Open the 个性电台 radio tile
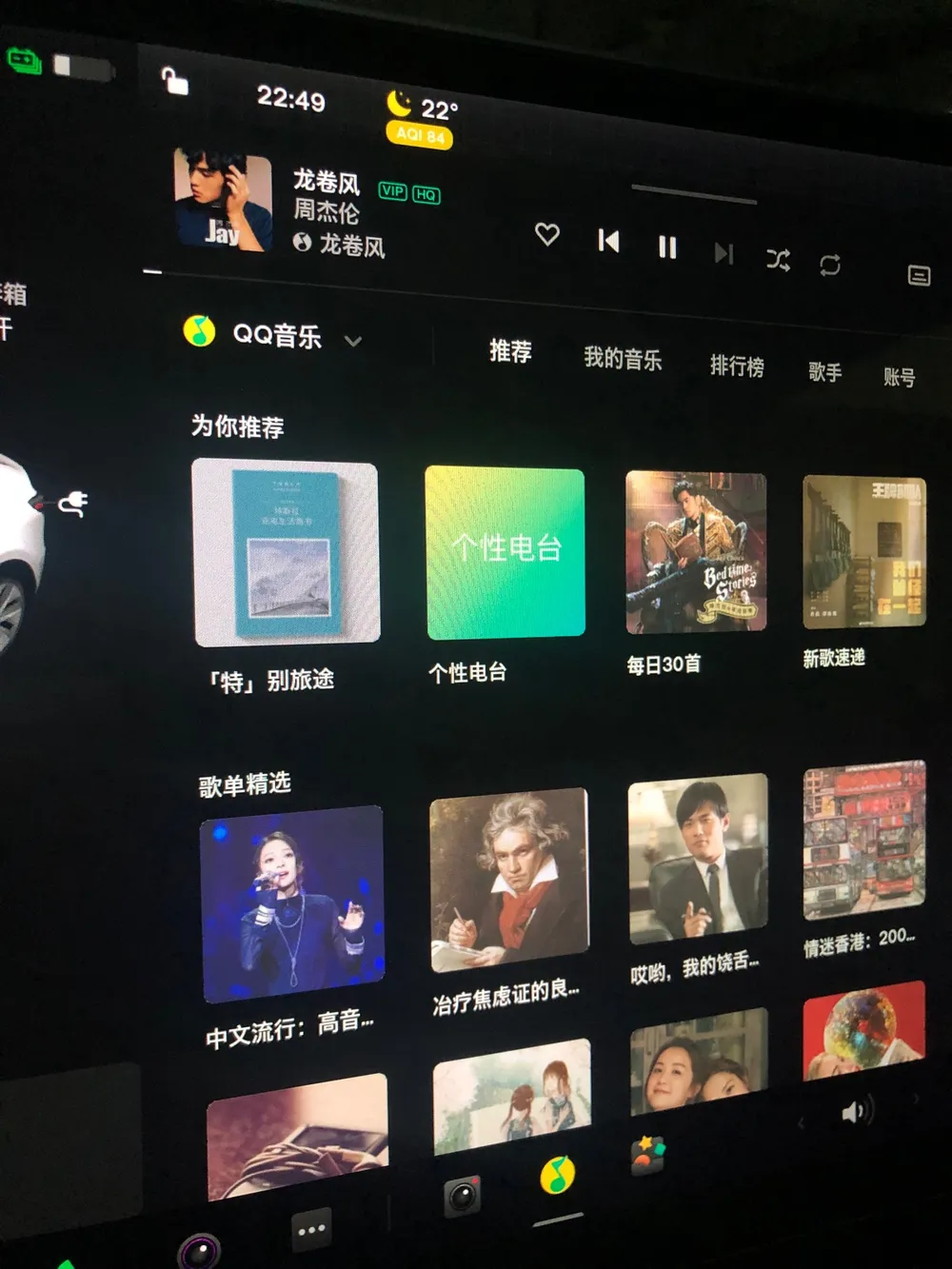Screen dimensions: 952x1269 (x=505, y=553)
